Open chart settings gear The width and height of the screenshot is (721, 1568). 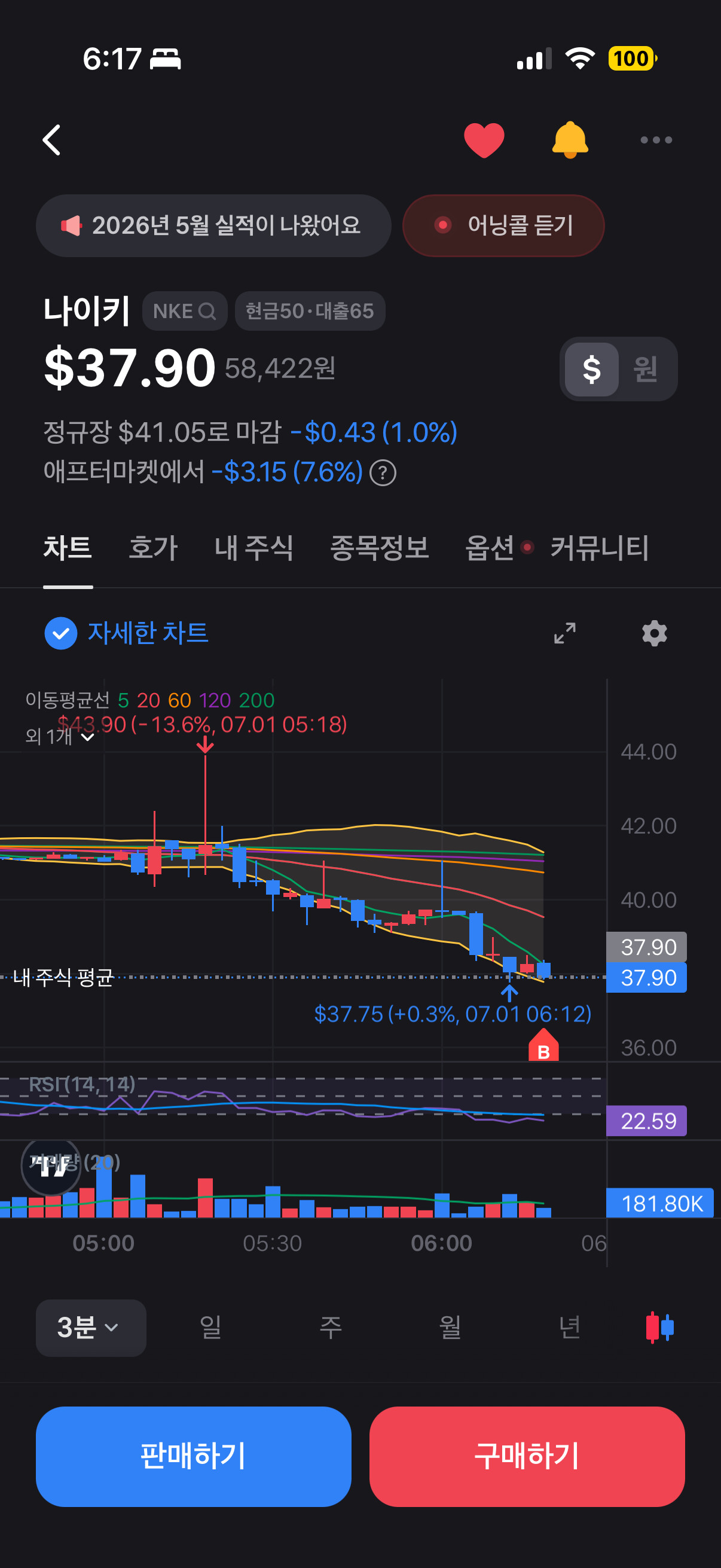(655, 633)
